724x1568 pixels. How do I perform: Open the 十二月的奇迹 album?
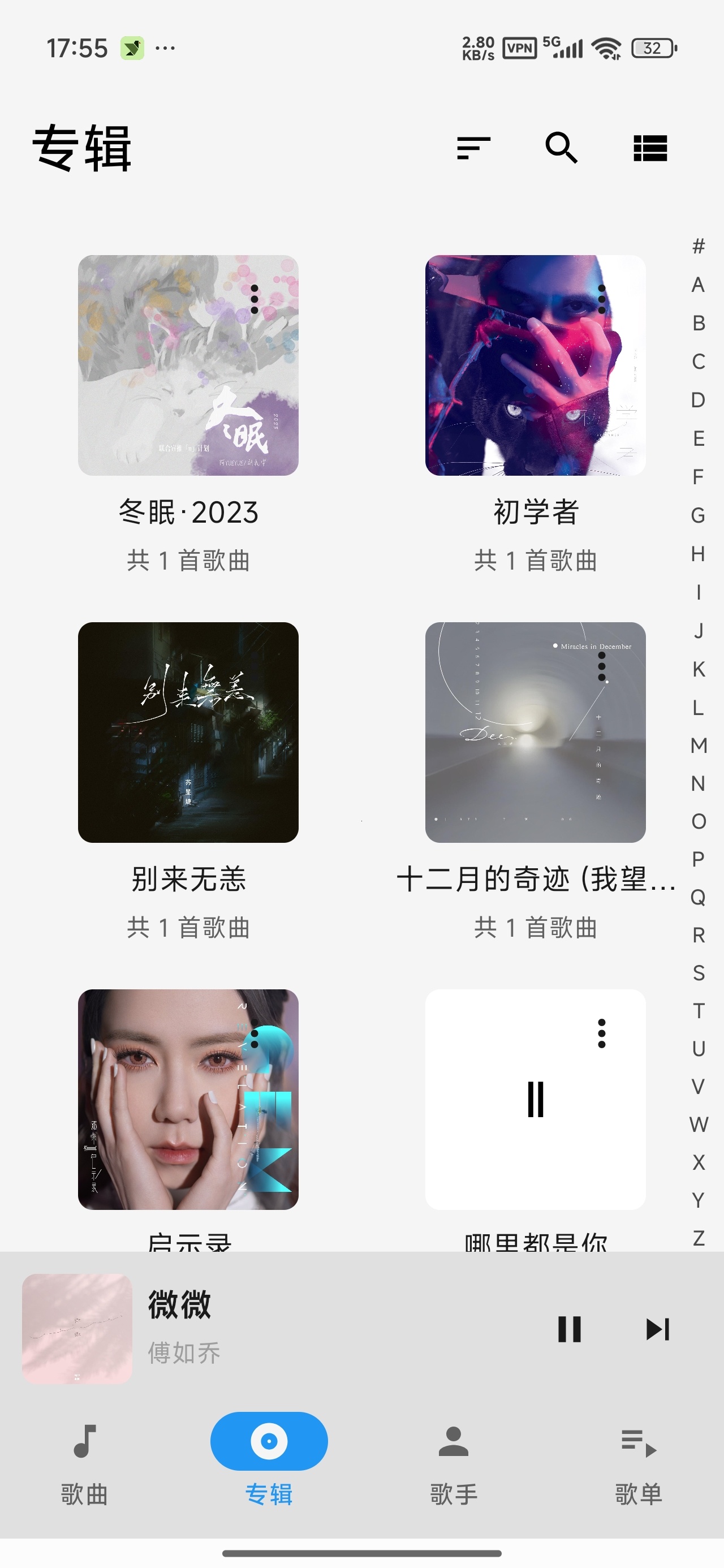535,733
